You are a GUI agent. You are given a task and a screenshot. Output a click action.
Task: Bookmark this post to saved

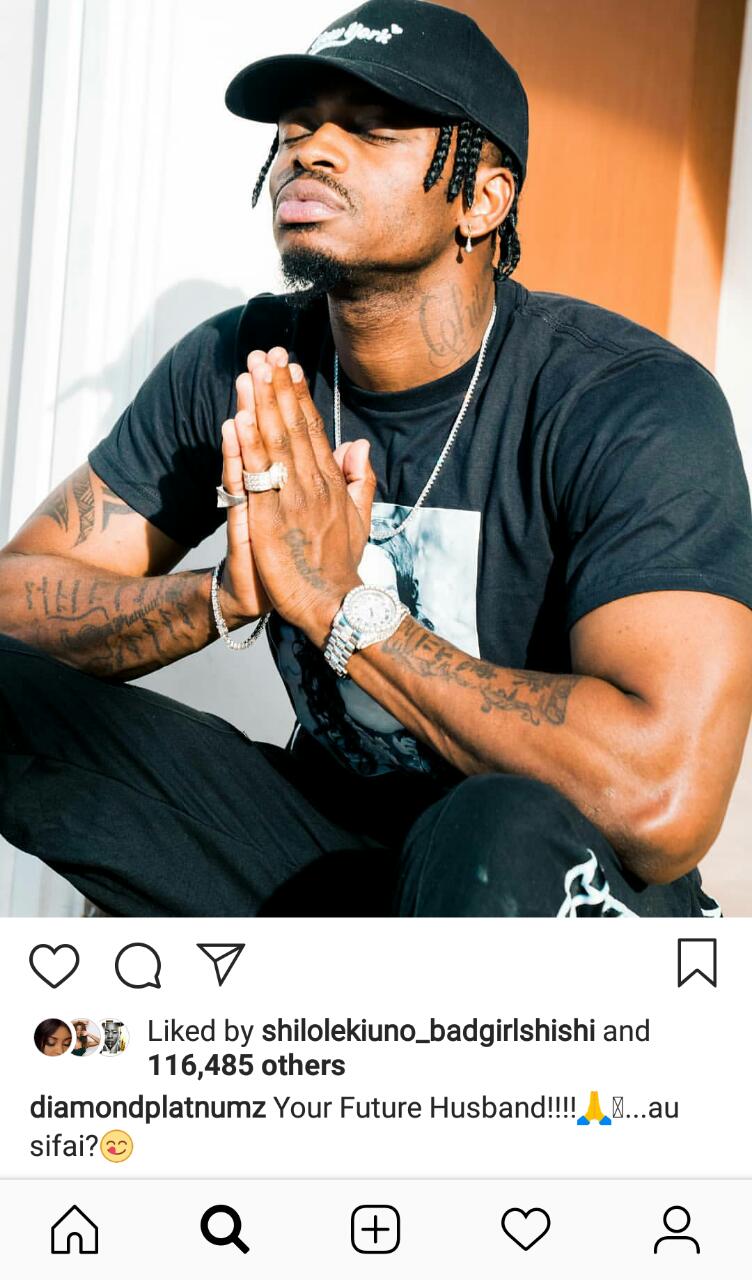pos(697,963)
